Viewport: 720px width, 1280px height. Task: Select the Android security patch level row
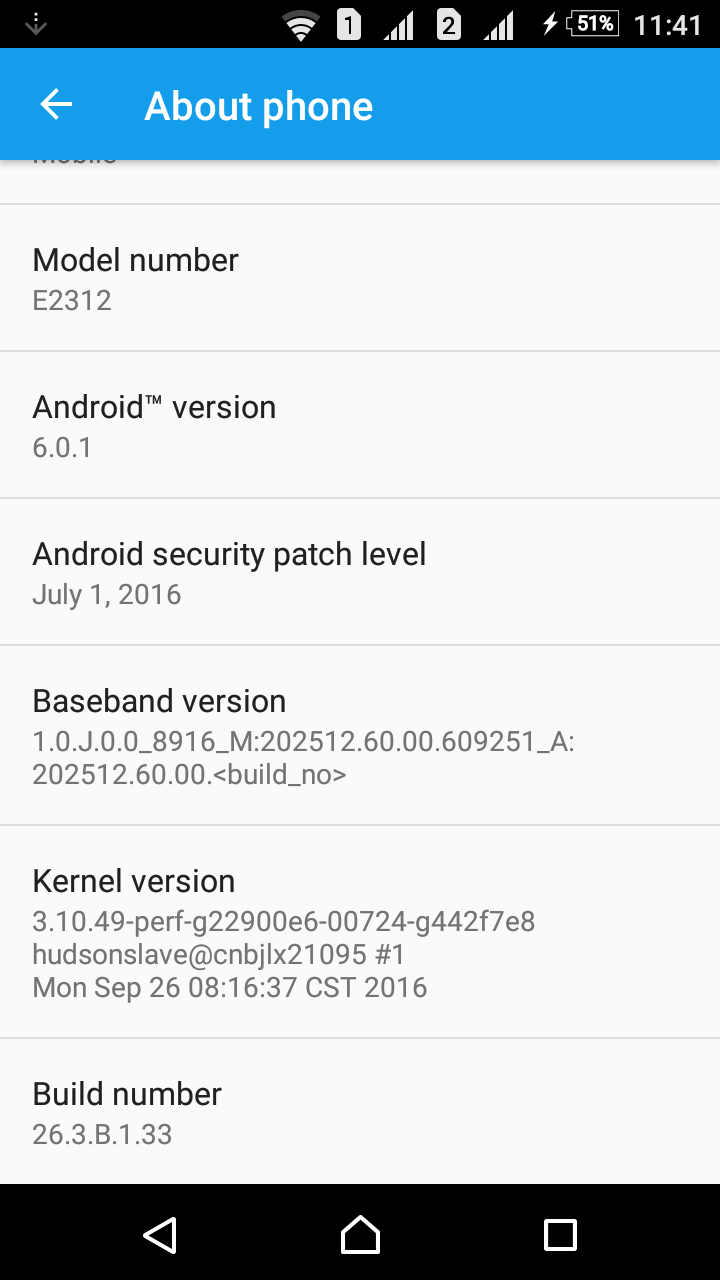pos(360,572)
